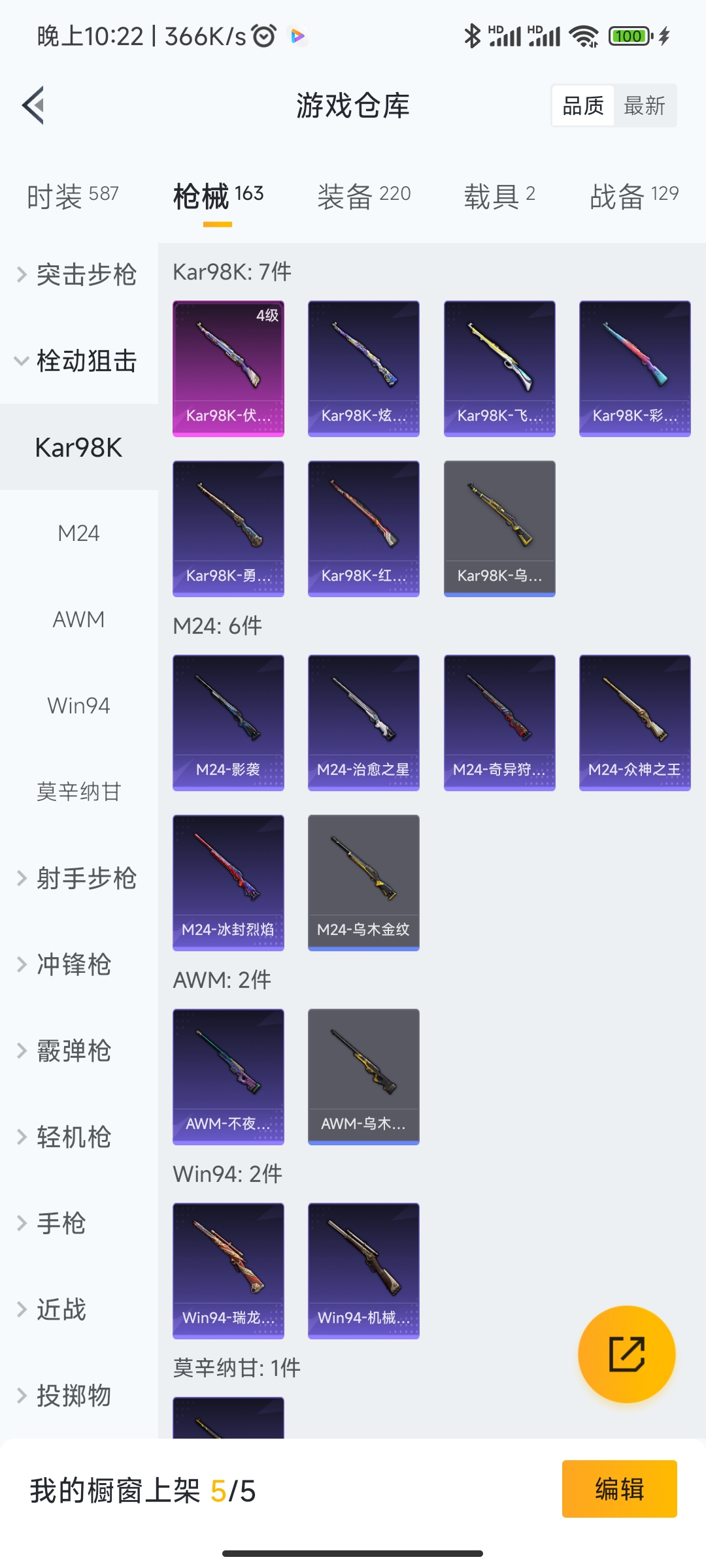
Task: Select AWM in the sidebar
Action: tap(78, 619)
